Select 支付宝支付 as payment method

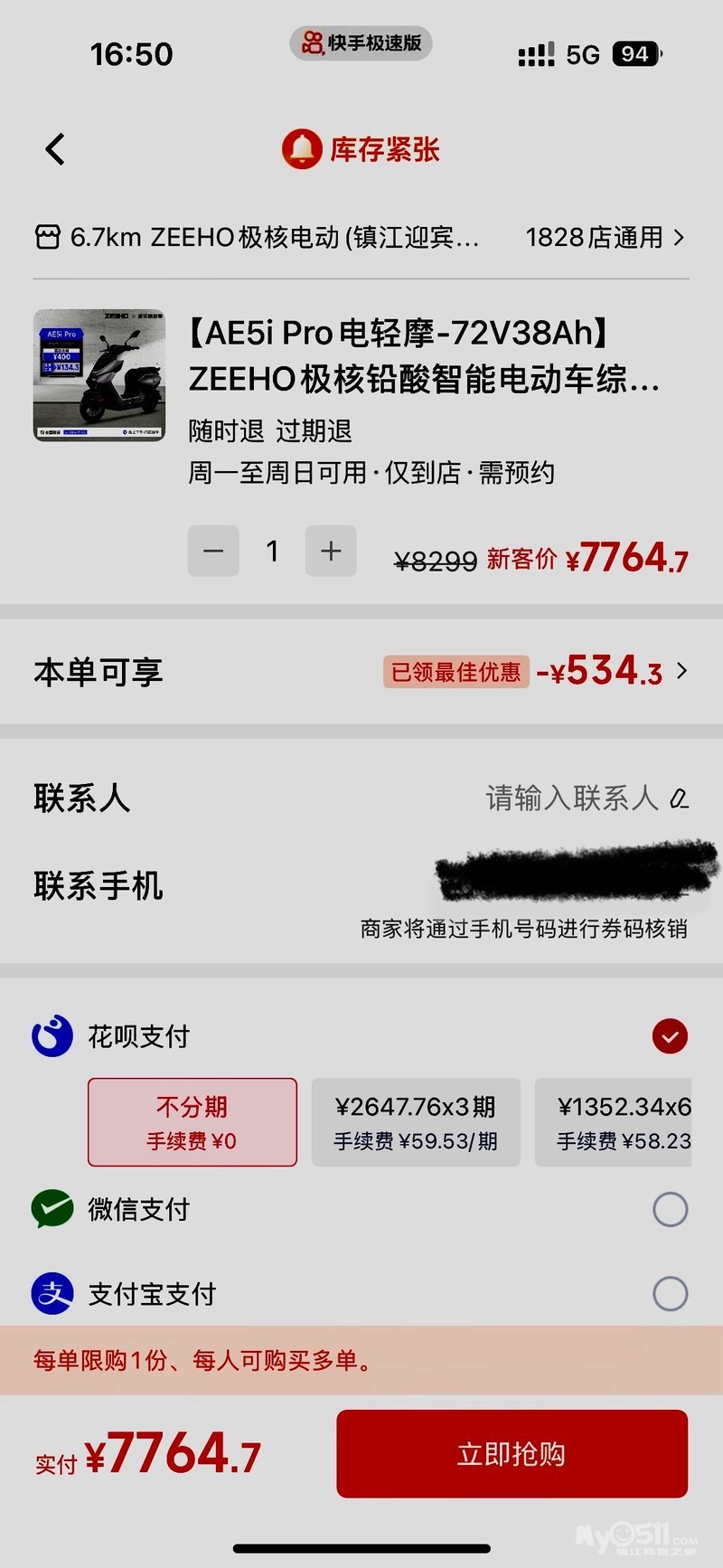pos(669,1294)
